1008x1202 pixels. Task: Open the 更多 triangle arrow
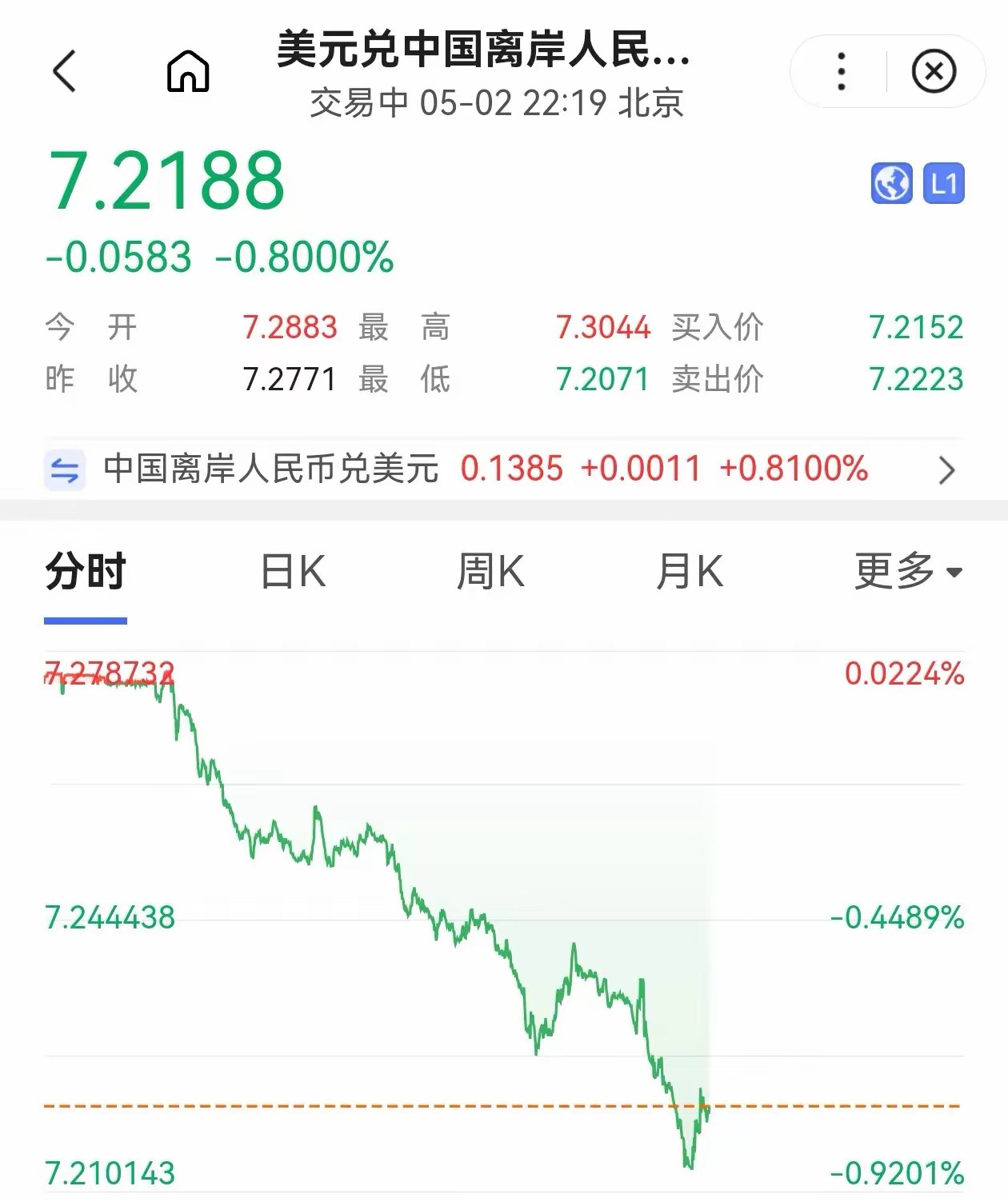(x=955, y=573)
